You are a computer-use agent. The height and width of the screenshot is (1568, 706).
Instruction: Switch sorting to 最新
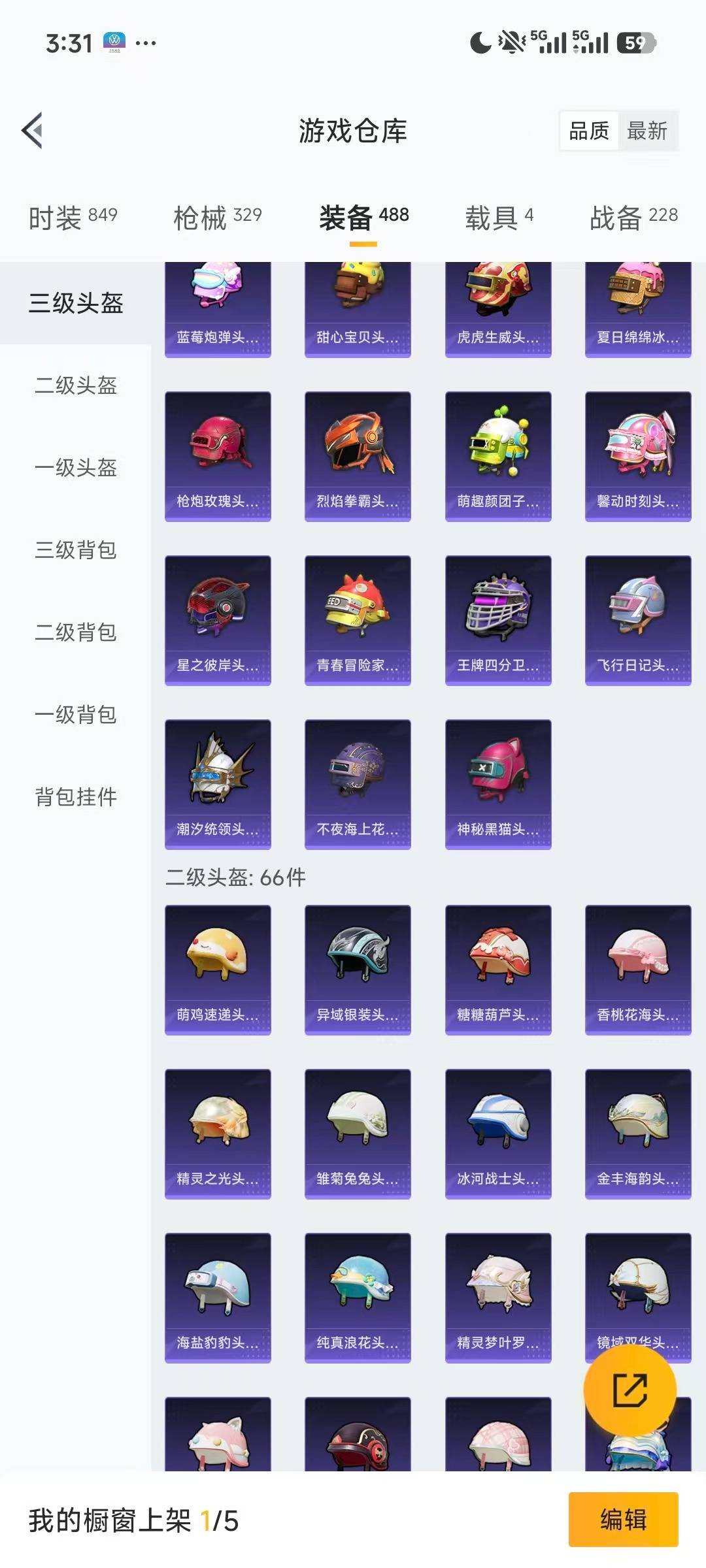coord(648,131)
